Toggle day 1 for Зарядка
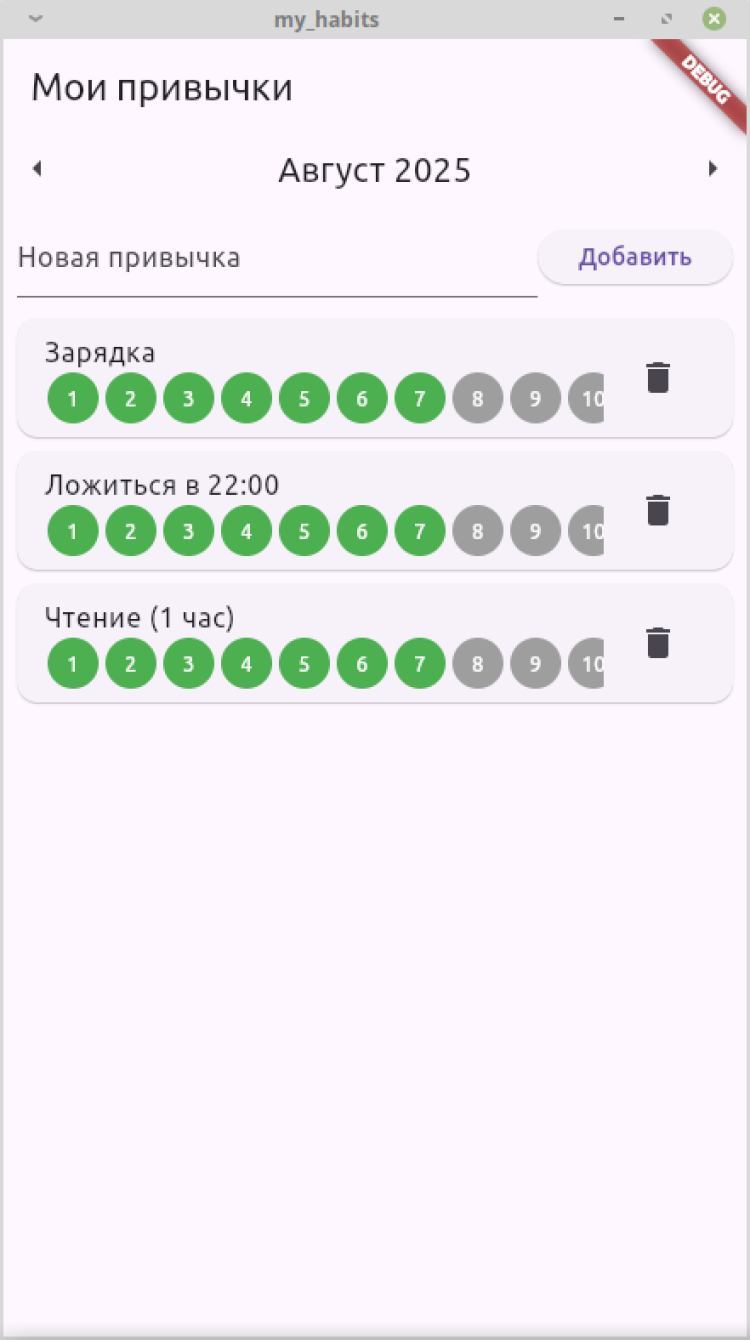Screen dimensions: 750x1340 pyautogui.click(x=73, y=399)
